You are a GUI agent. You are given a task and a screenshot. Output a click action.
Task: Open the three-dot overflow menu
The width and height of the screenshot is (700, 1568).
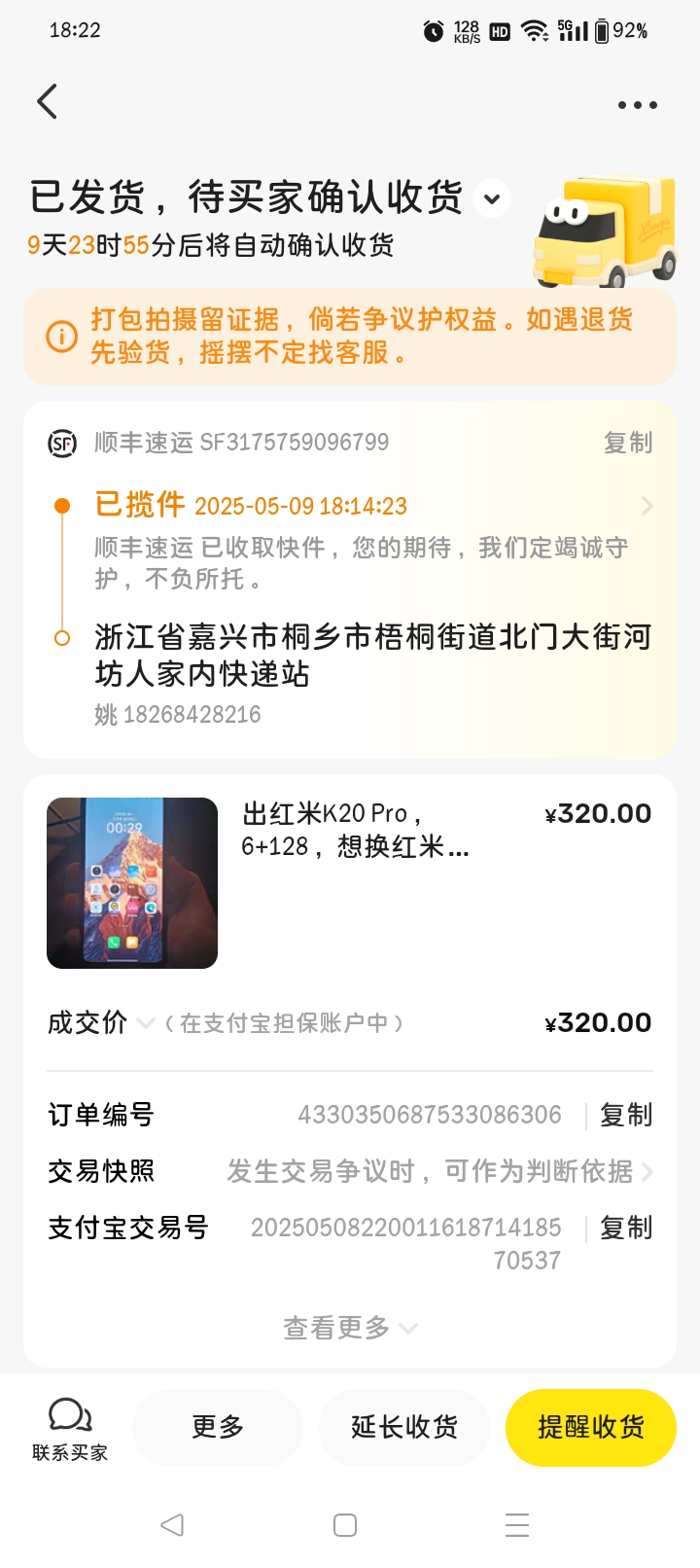[x=637, y=105]
